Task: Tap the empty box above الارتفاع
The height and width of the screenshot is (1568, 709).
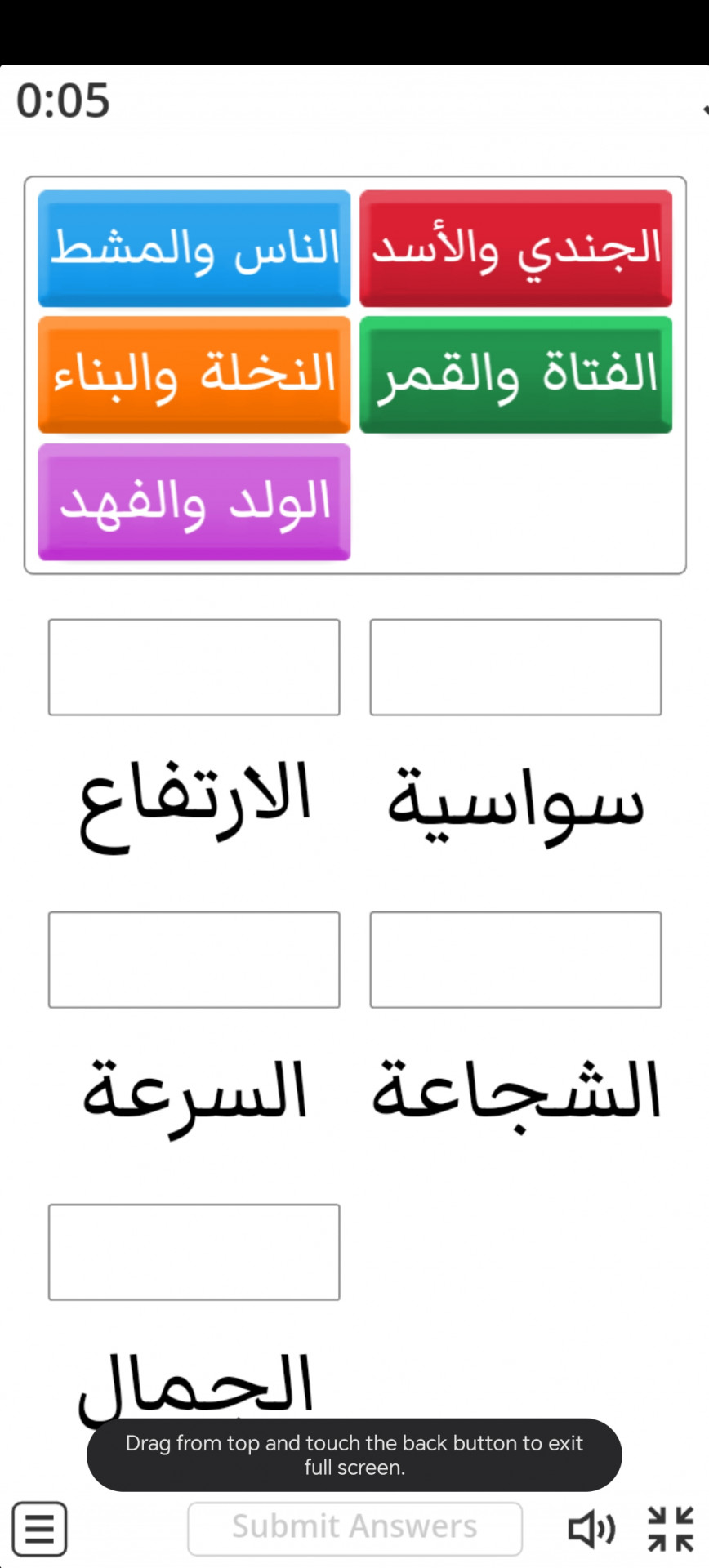Action: (x=194, y=667)
